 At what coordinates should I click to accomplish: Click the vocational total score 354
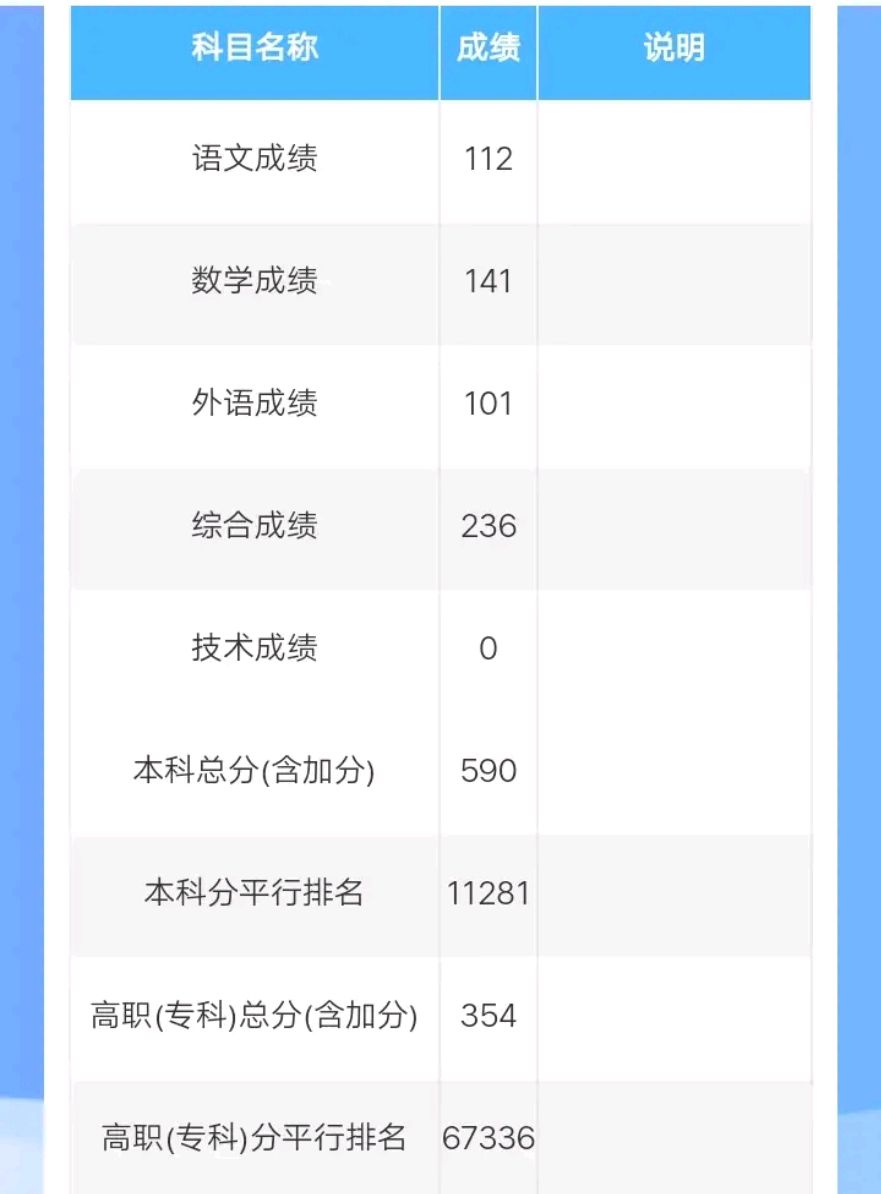coord(488,1016)
